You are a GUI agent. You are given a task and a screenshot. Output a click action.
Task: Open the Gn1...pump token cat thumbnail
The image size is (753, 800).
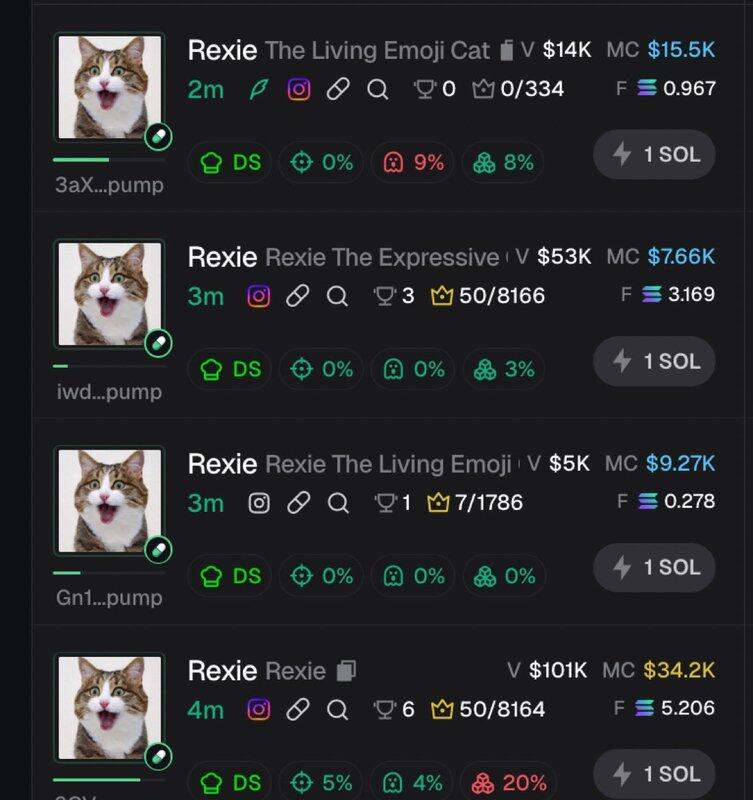pyautogui.click(x=109, y=501)
